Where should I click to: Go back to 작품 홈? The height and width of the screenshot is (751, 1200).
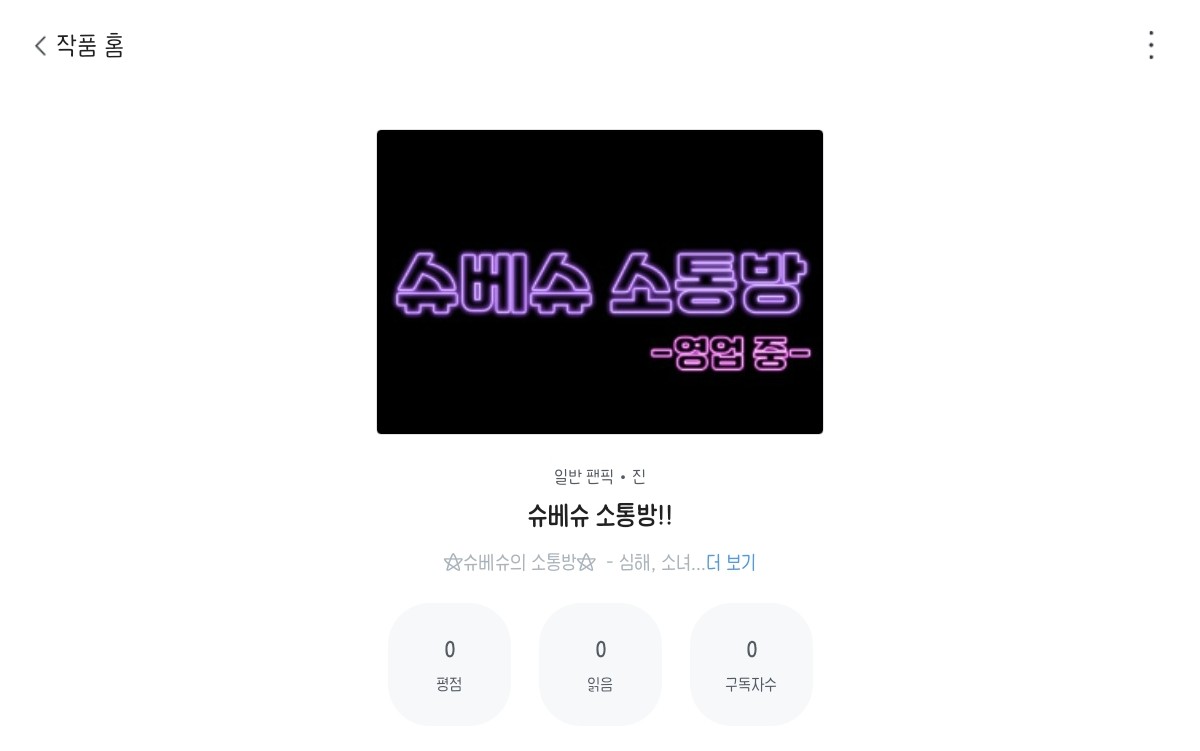tap(78, 46)
